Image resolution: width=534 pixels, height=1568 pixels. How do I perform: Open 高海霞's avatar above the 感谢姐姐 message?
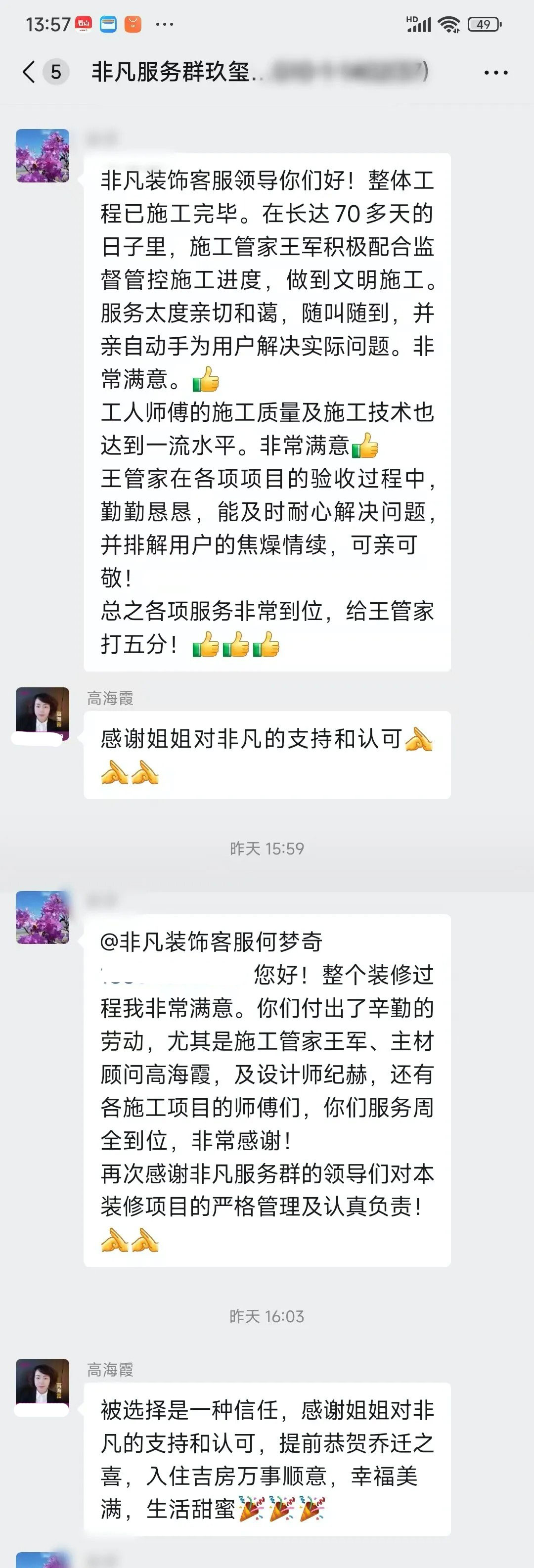point(42,711)
